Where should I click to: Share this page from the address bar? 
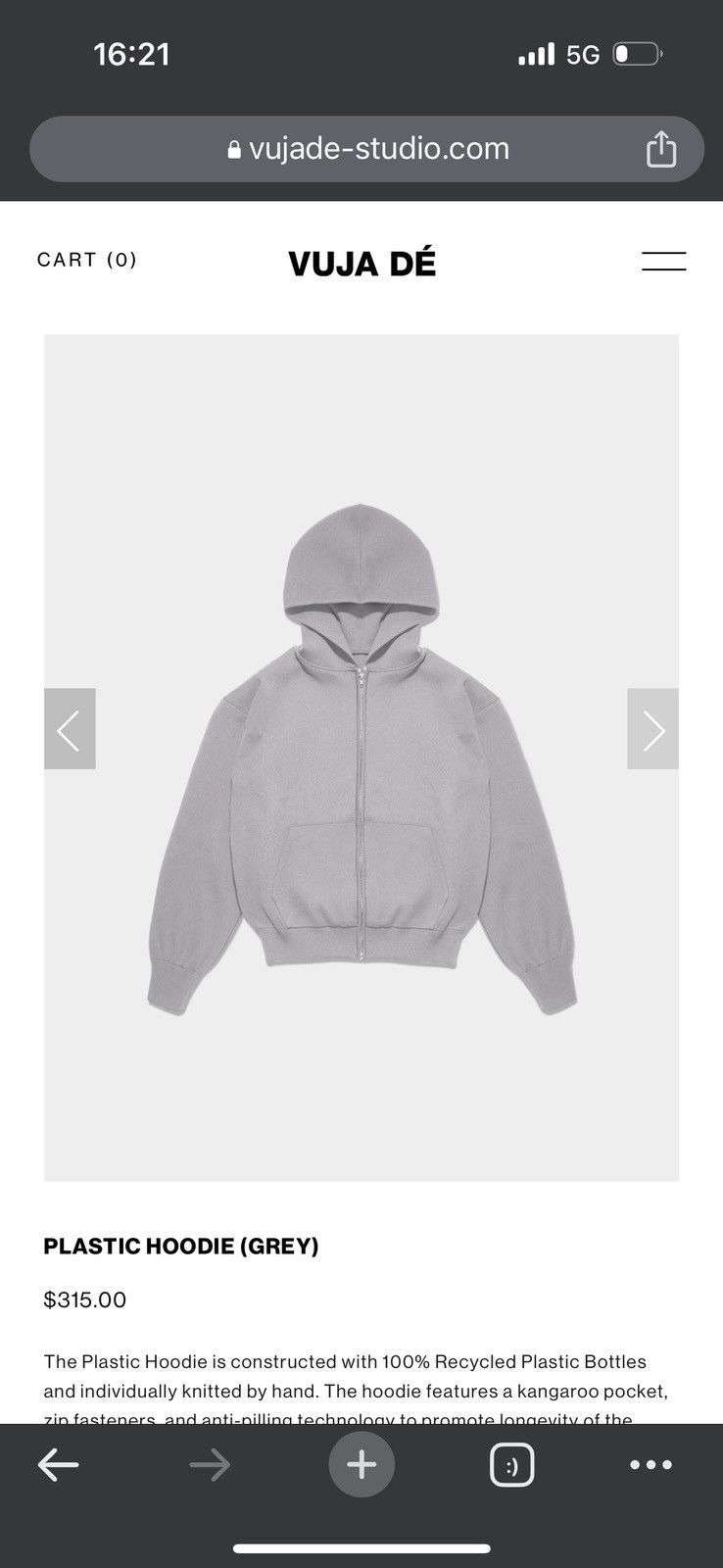(661, 149)
